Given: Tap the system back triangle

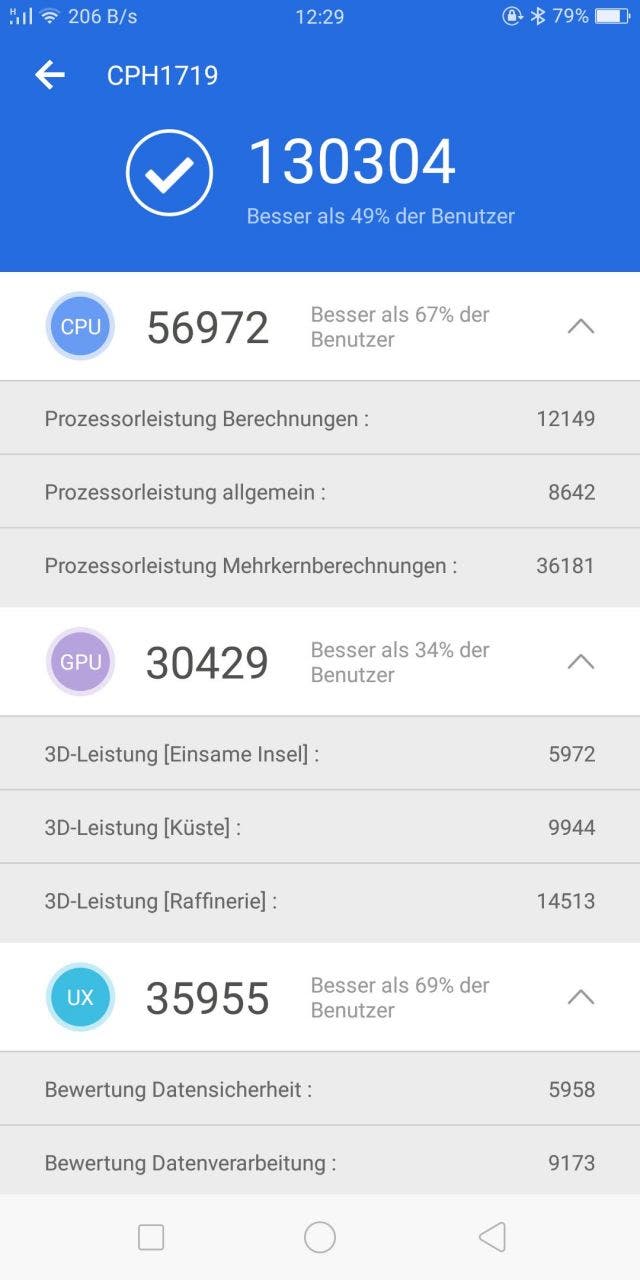Looking at the screenshot, I should coord(492,1237).
